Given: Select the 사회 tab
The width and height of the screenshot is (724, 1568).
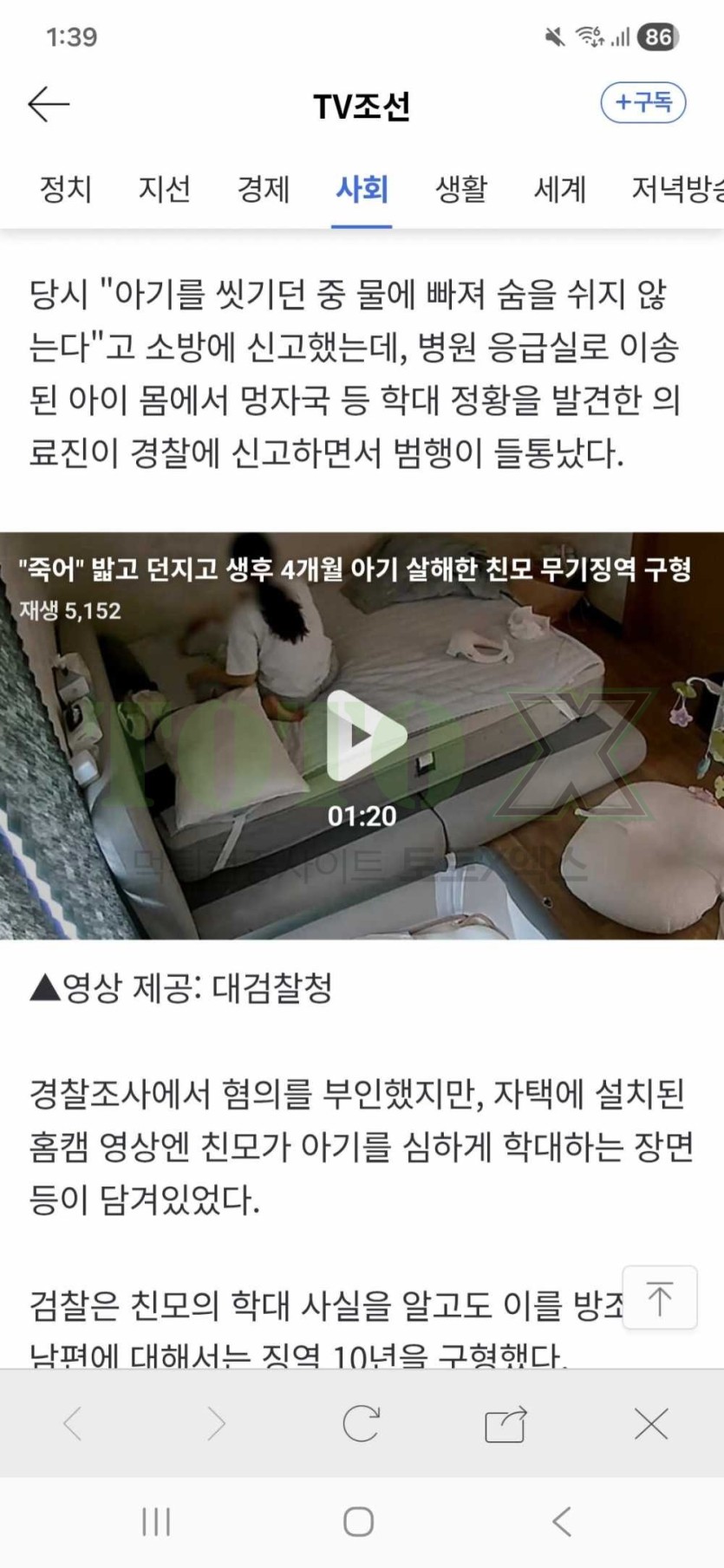Looking at the screenshot, I should pos(362,189).
